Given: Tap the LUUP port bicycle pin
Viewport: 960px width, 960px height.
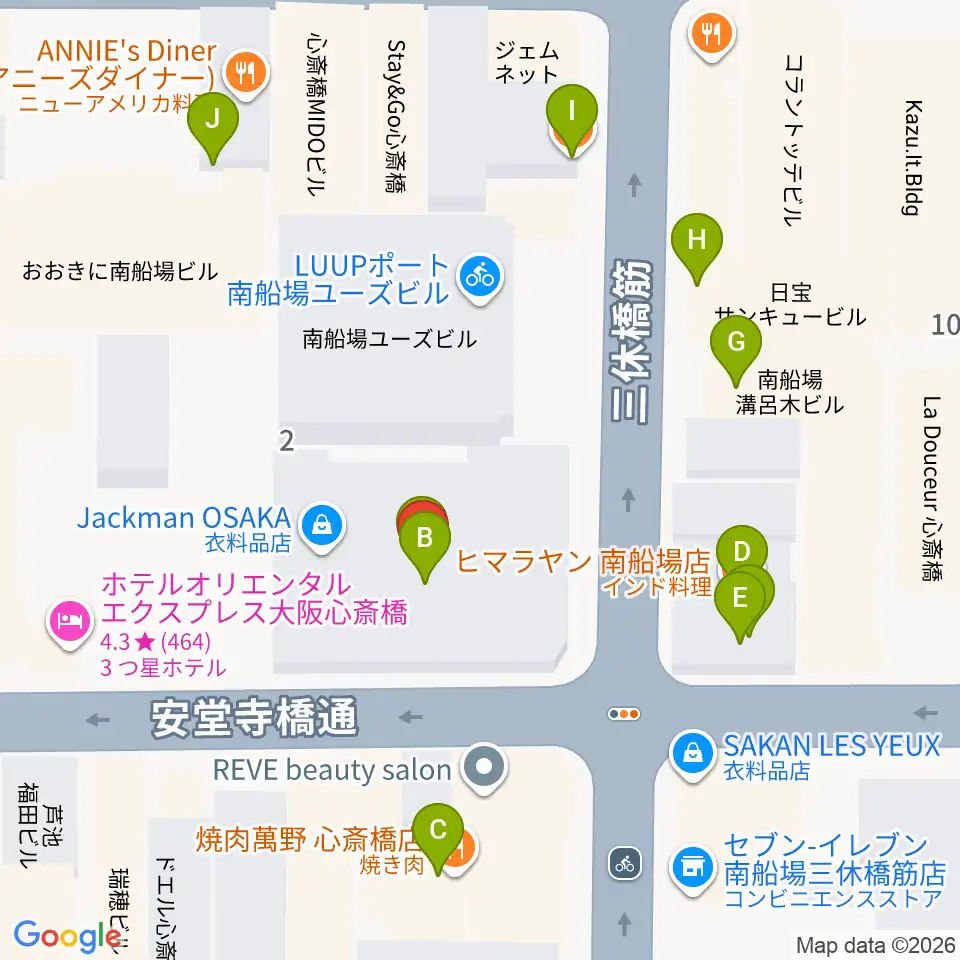Looking at the screenshot, I should pos(480,279).
